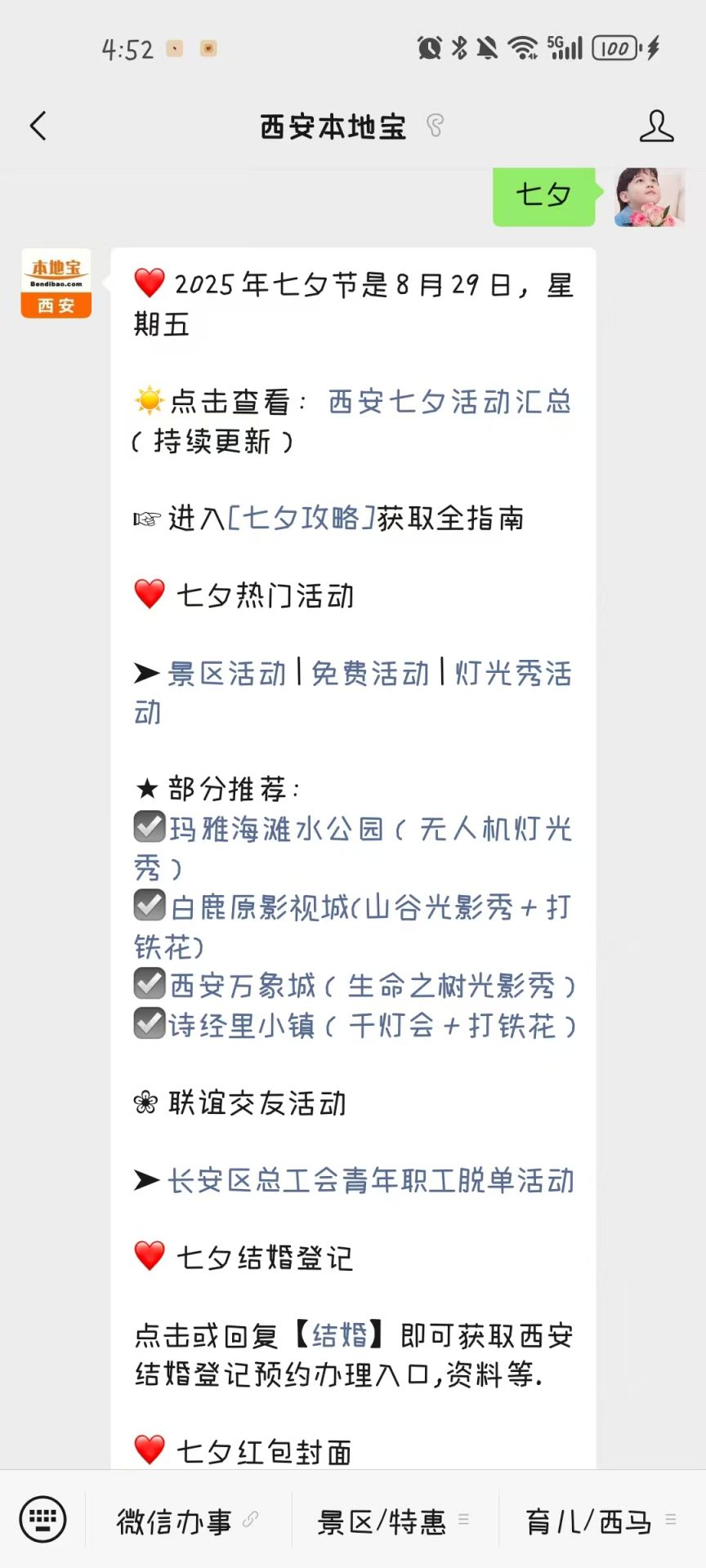Open the account profile icon
The width and height of the screenshot is (706, 1568).
656,127
